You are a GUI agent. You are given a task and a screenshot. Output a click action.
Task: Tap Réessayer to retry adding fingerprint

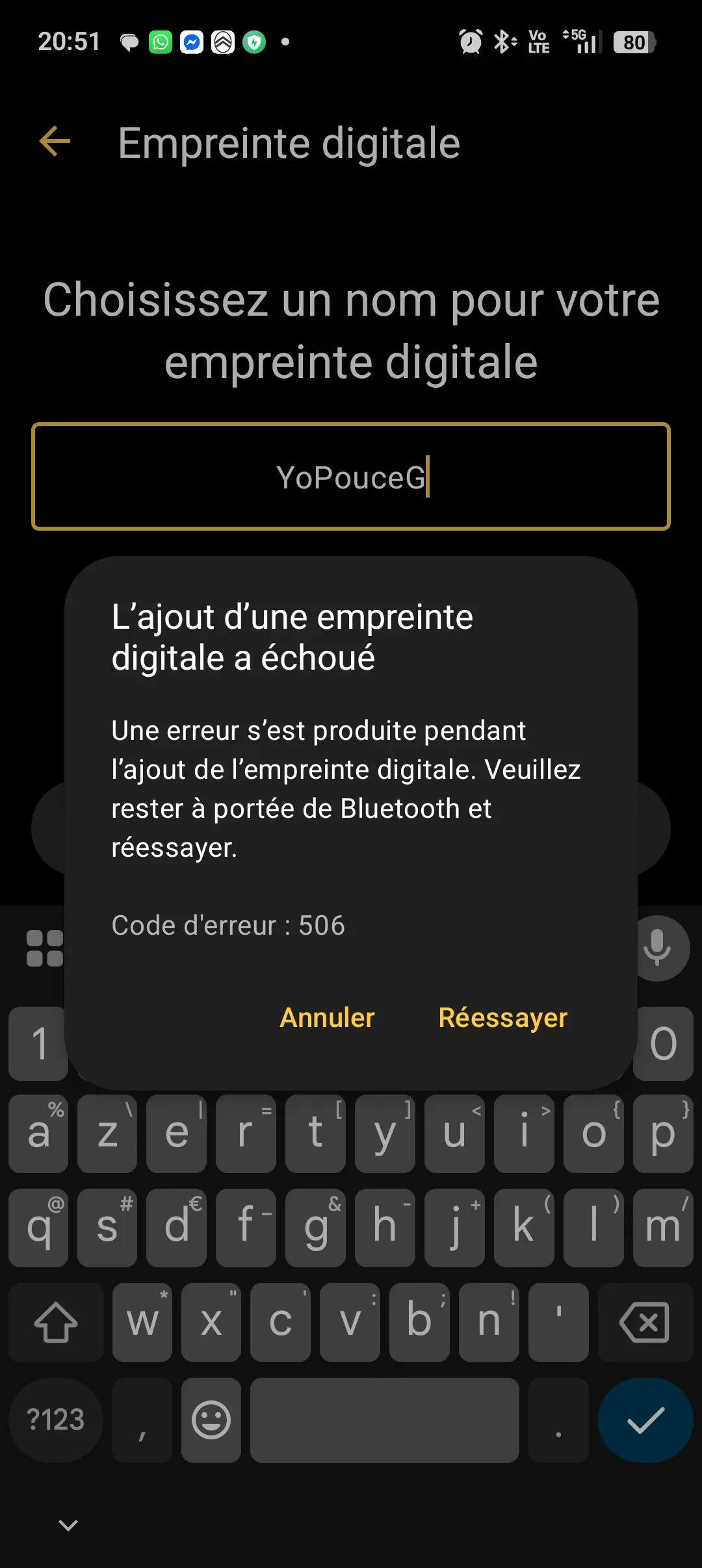[502, 1018]
